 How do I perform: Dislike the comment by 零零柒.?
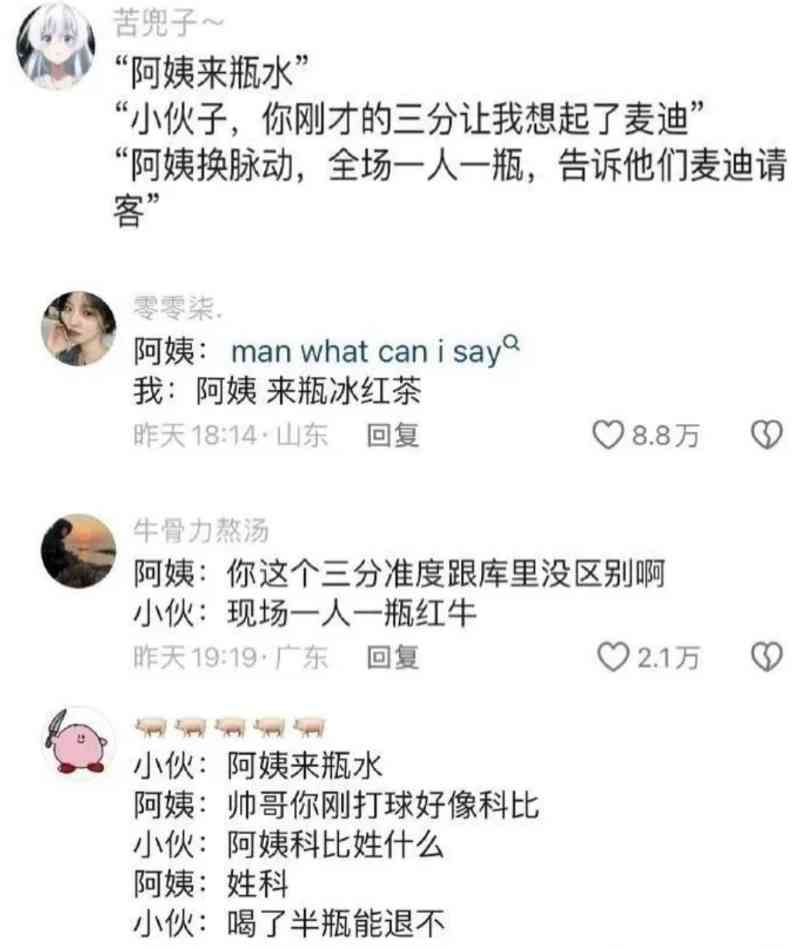tap(764, 436)
